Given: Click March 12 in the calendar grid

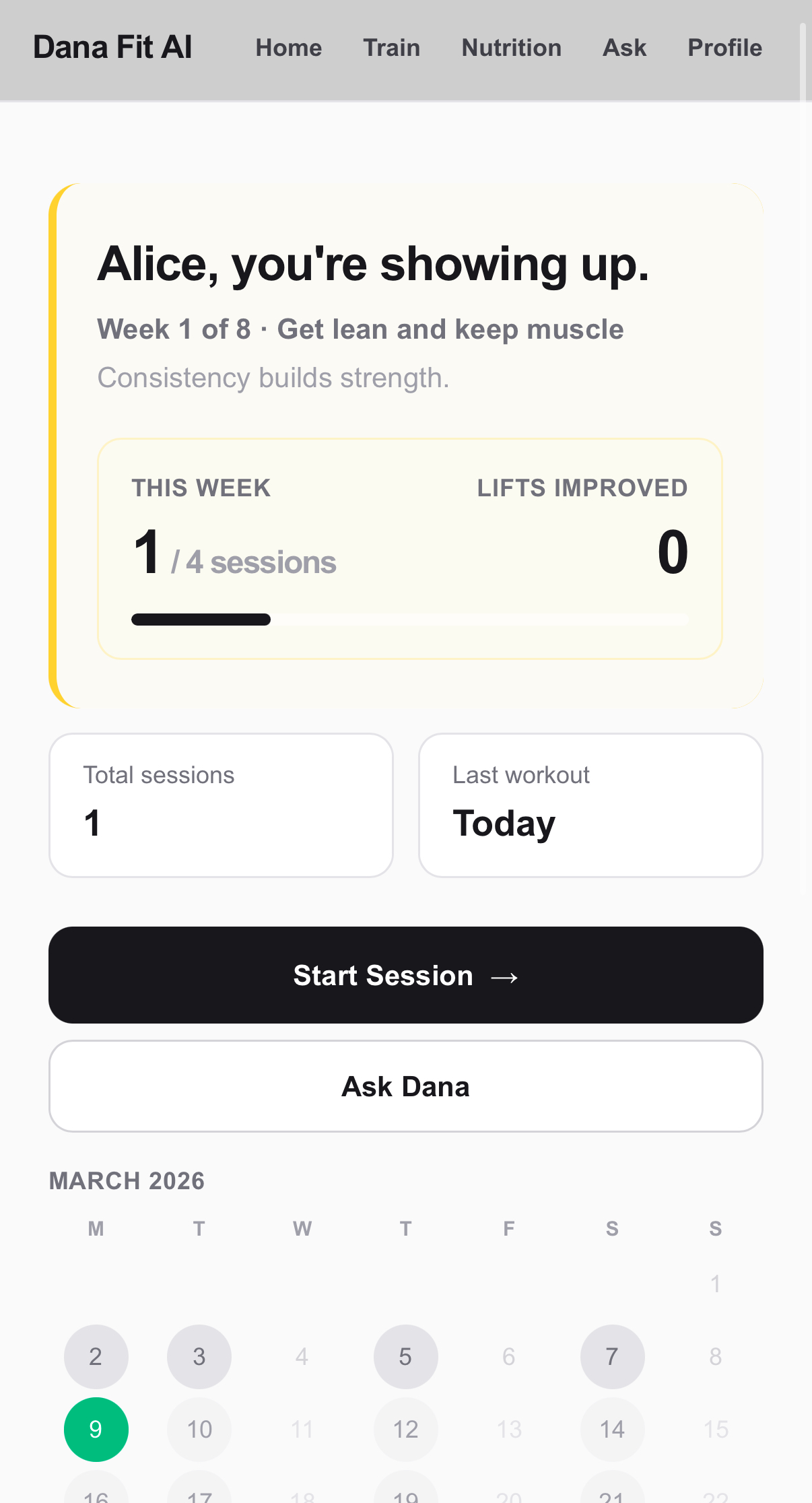Looking at the screenshot, I should coord(405,1429).
